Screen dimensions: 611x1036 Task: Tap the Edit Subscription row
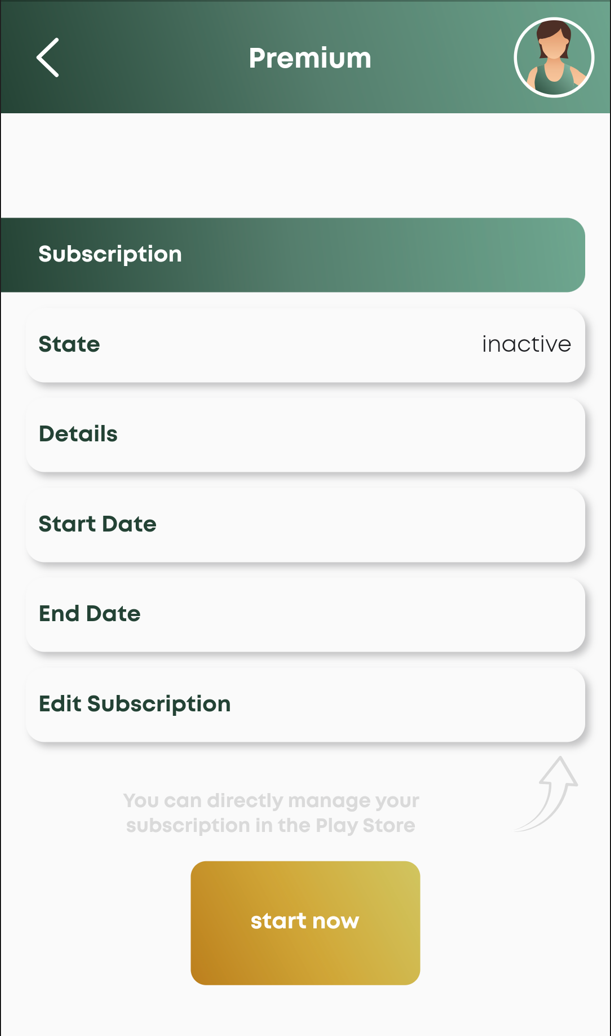click(305, 704)
